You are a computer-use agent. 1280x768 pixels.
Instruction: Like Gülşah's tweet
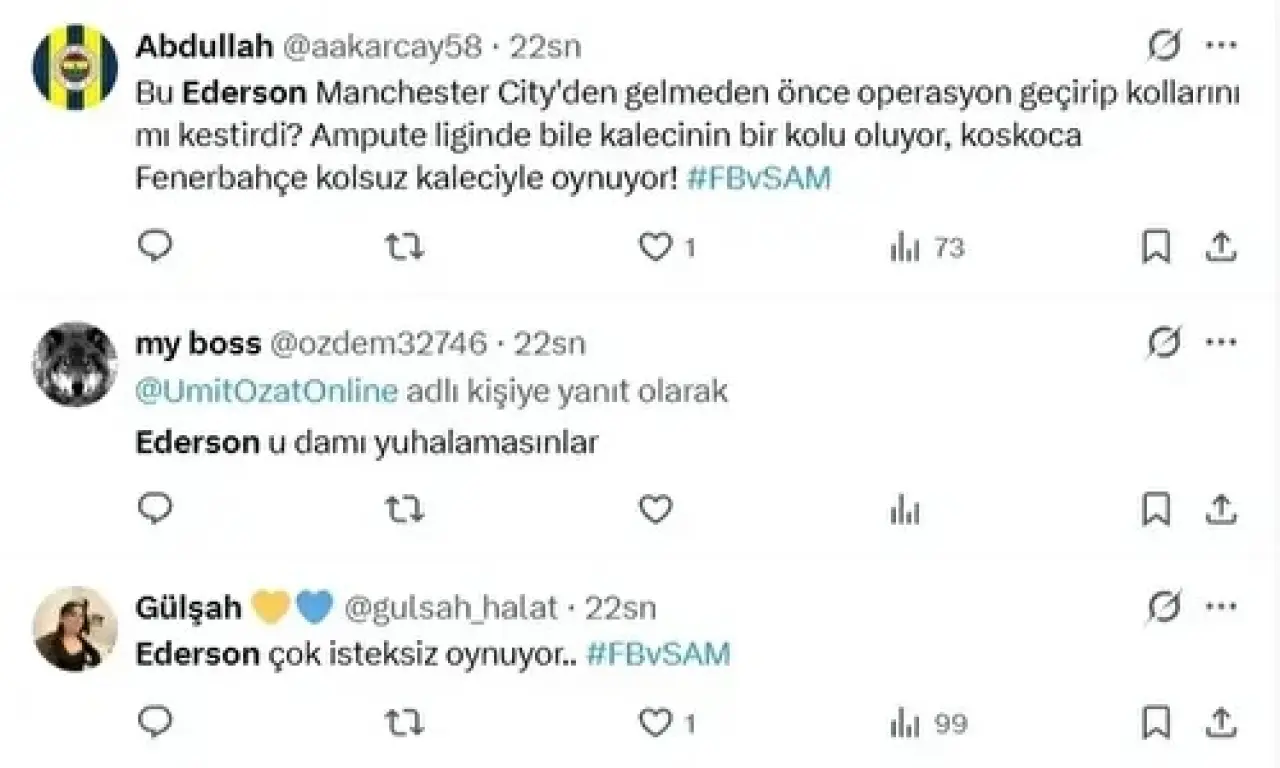coord(656,722)
